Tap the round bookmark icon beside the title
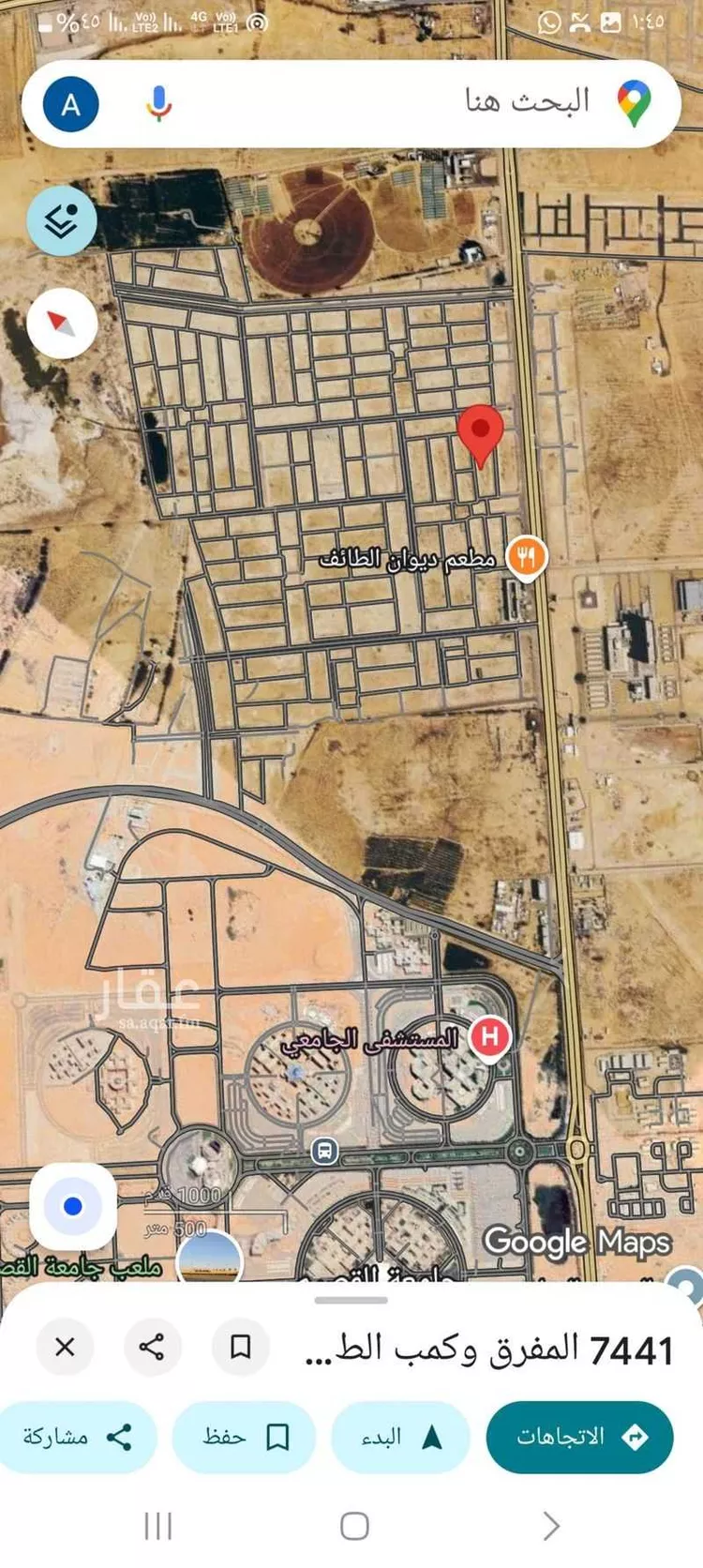The width and height of the screenshot is (703, 1568). pos(240,1348)
